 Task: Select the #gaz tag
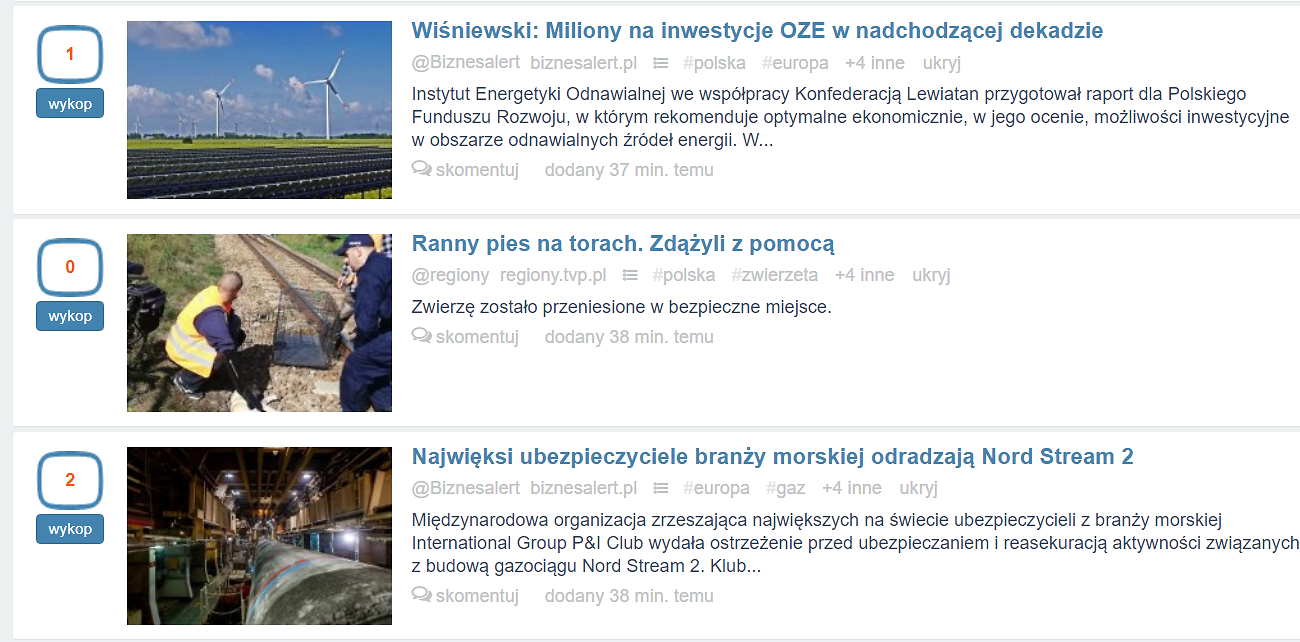785,488
